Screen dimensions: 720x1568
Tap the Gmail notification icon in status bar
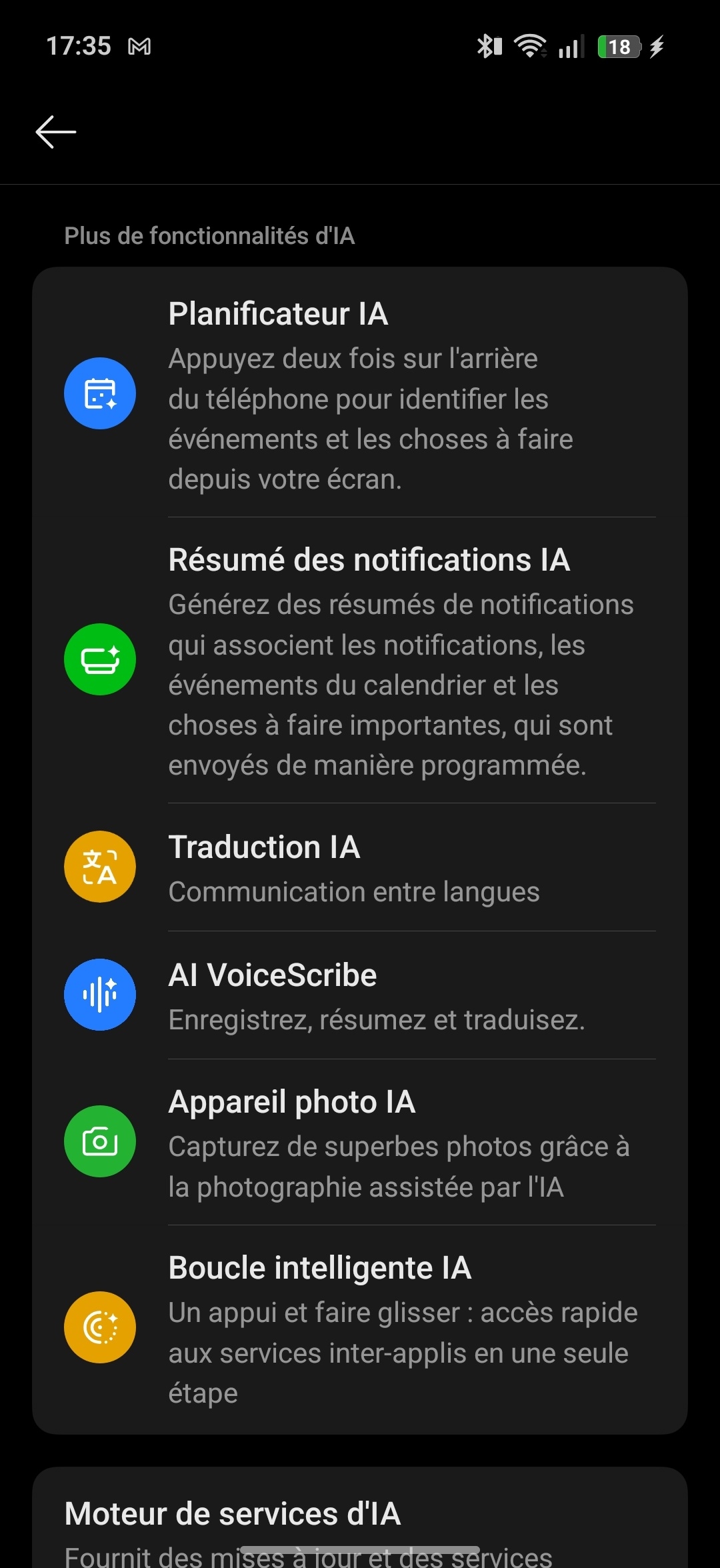140,47
